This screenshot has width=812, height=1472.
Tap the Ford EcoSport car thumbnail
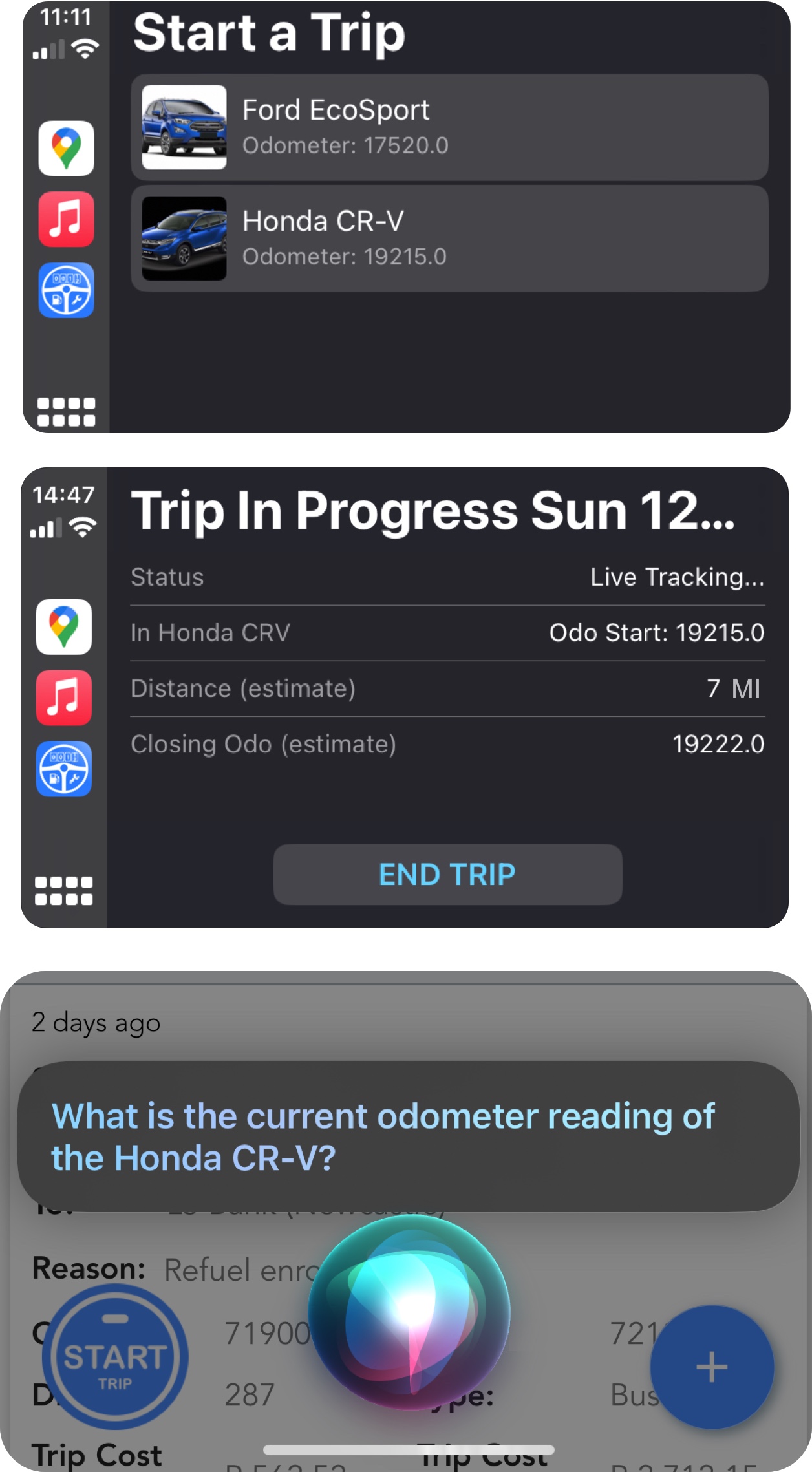183,127
